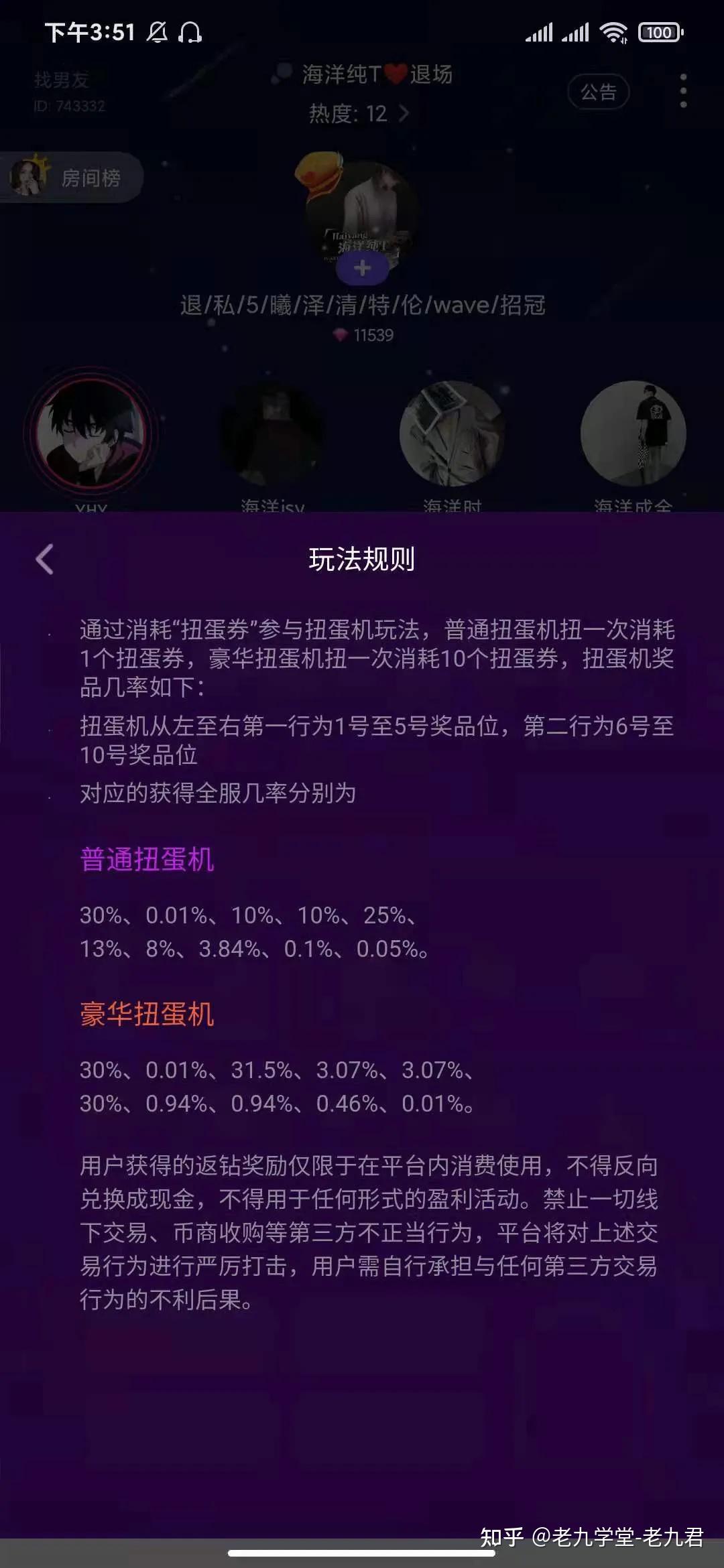Go back from the 玩法规则 page
The width and height of the screenshot is (724, 1568).
pos(45,560)
